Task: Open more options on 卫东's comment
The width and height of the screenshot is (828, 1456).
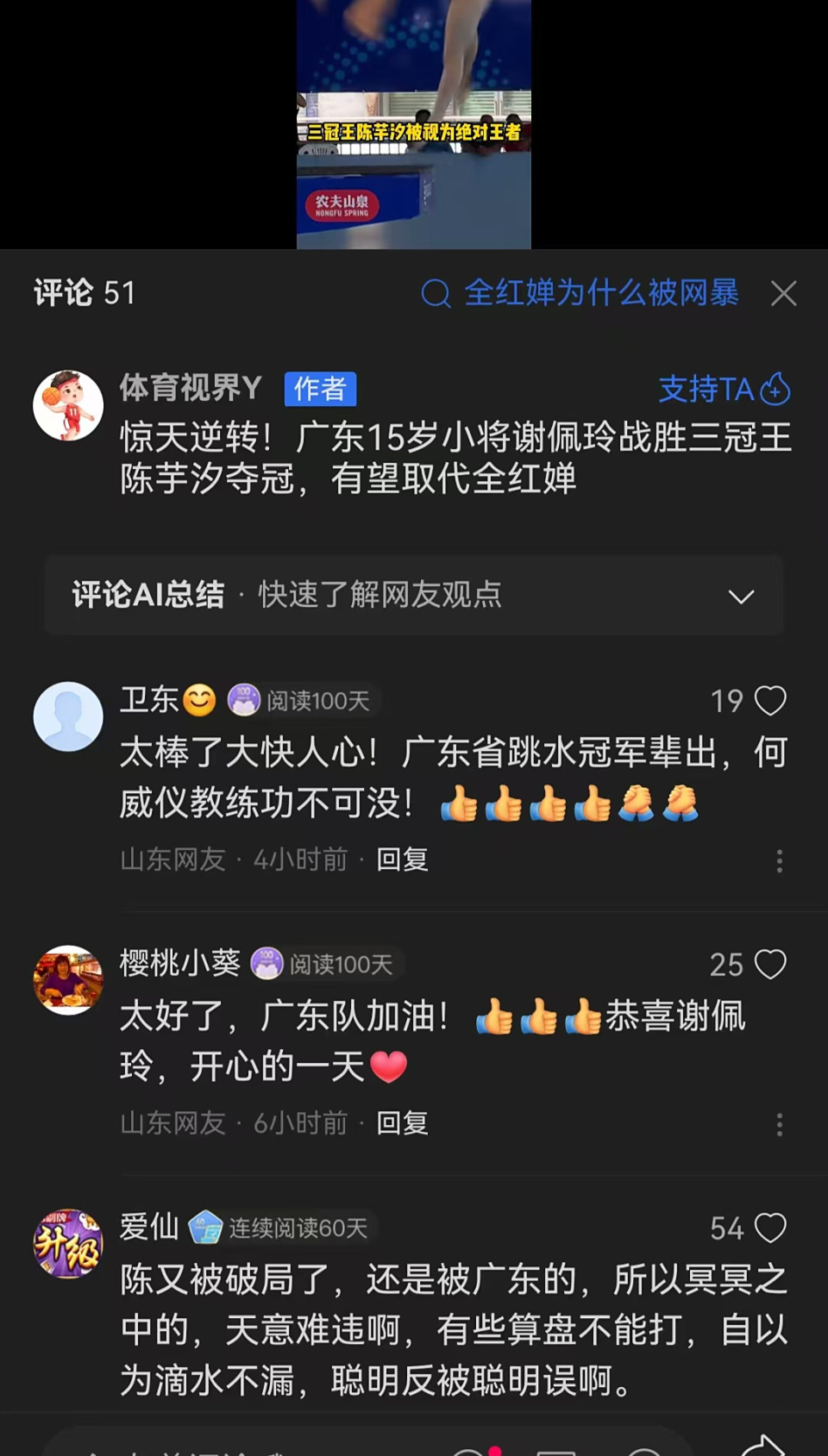Action: (x=779, y=860)
